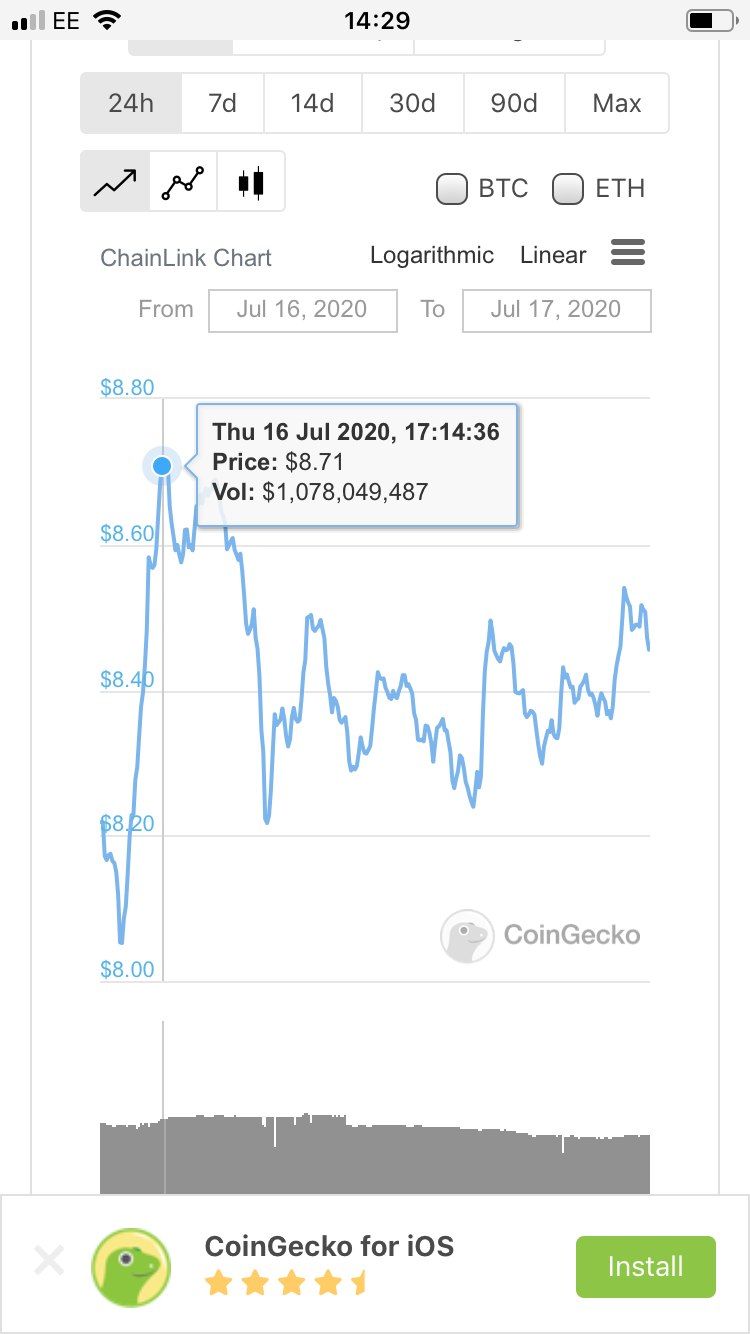The image size is (750, 1334).
Task: Show the 30d price history
Action: pyautogui.click(x=413, y=103)
